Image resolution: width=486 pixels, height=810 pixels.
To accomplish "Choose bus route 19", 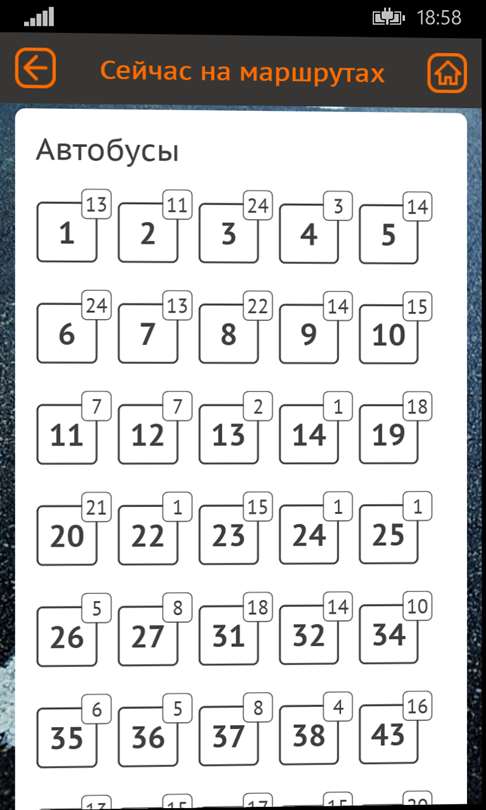I will (388, 434).
